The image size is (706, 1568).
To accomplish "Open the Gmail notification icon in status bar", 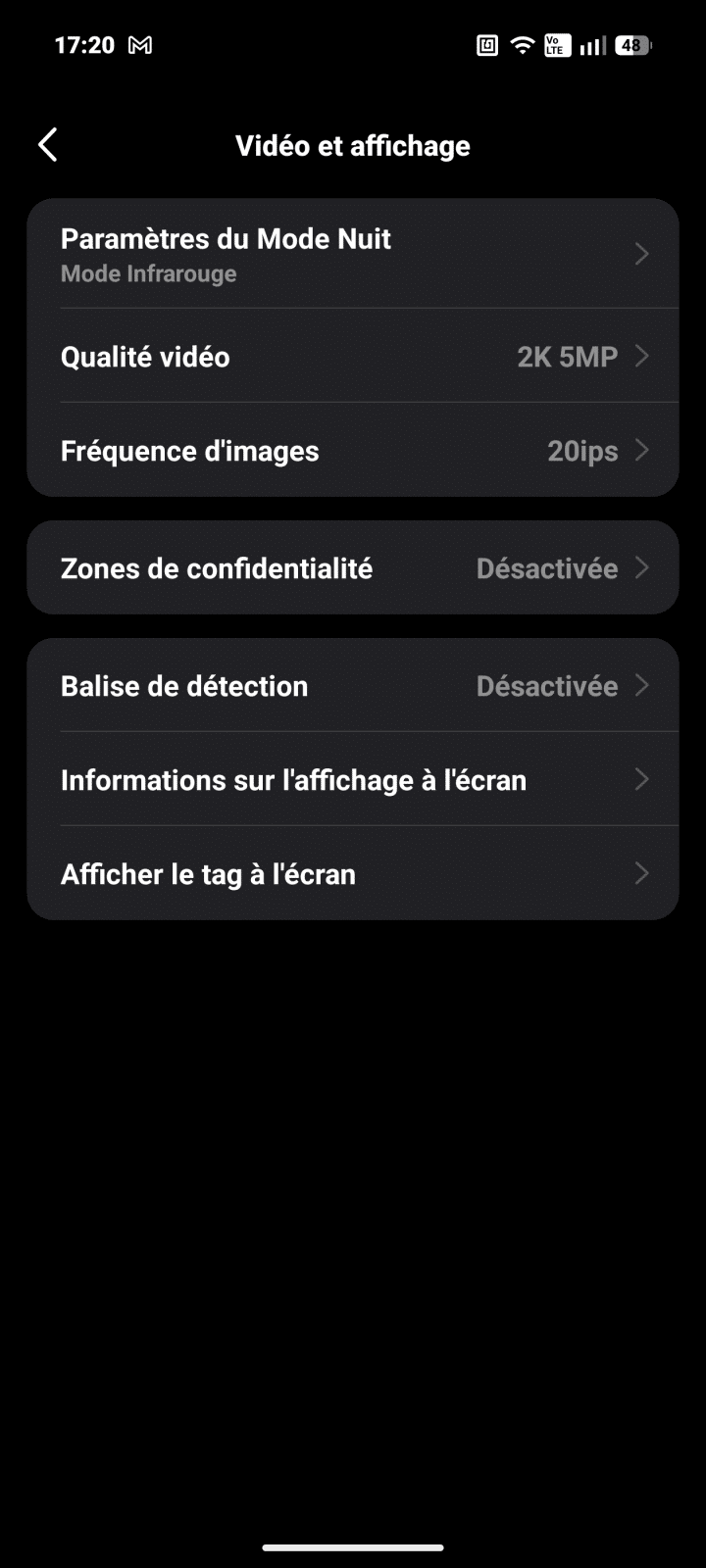I will pos(143,44).
